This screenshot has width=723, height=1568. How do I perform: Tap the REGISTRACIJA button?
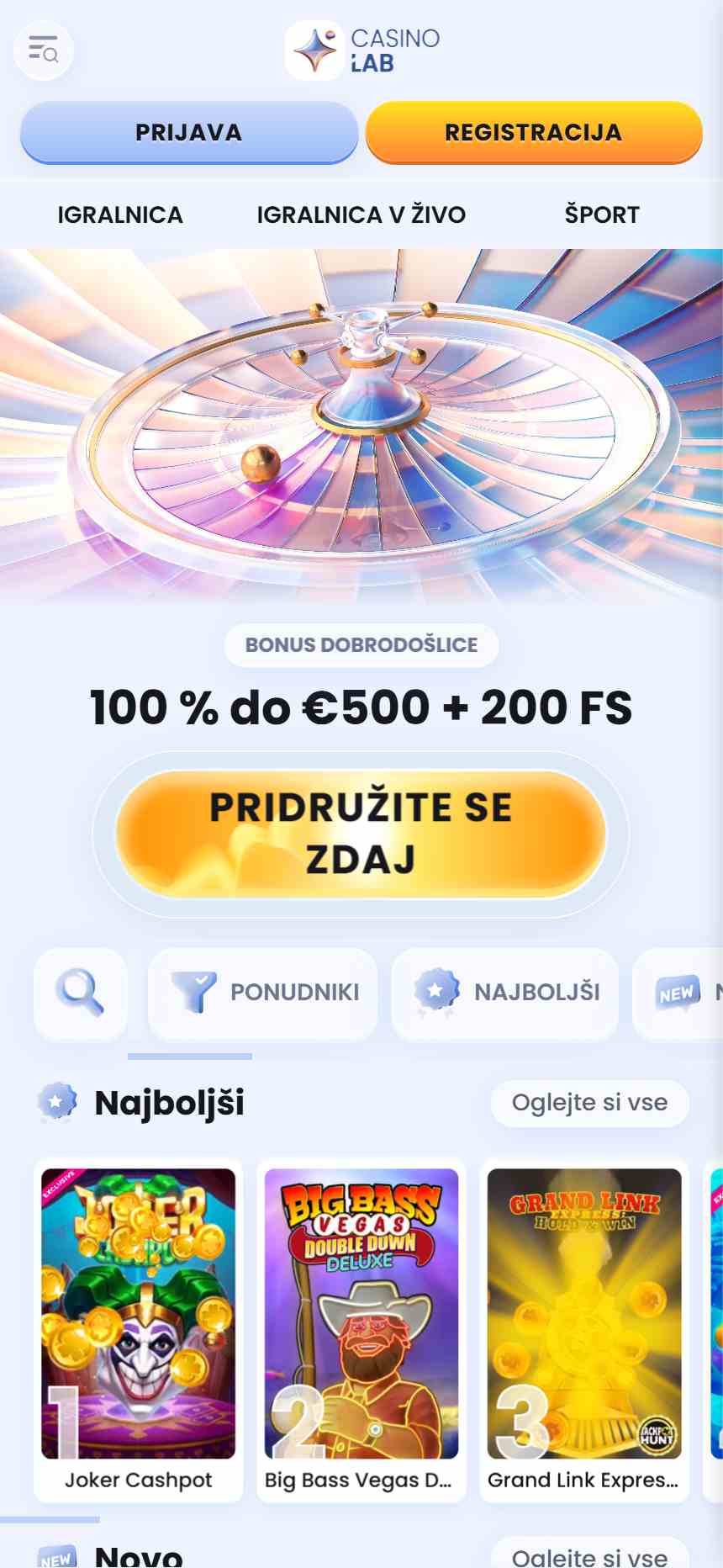[x=534, y=132]
